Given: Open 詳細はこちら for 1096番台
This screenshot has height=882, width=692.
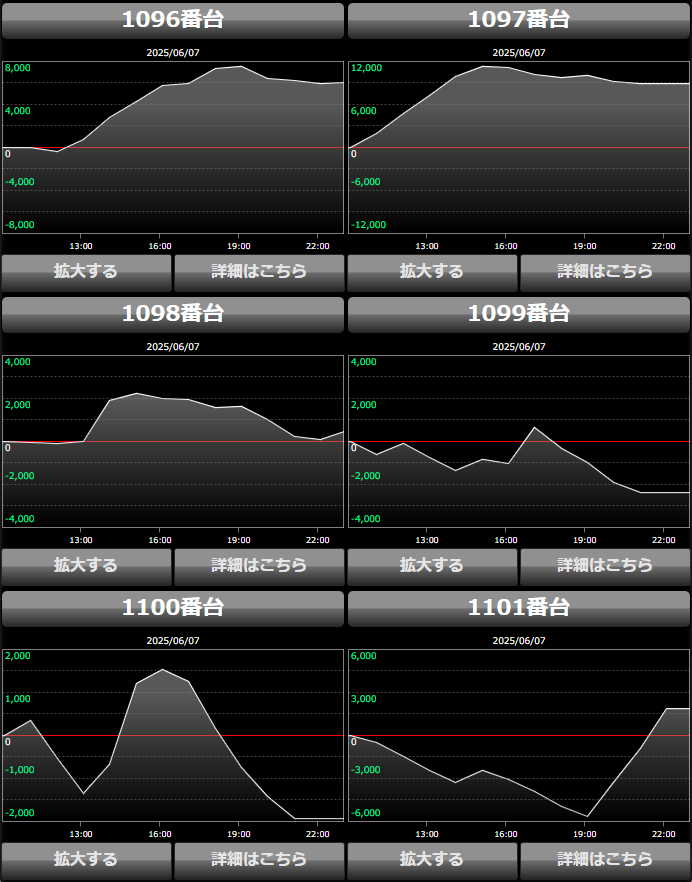Looking at the screenshot, I should [259, 271].
